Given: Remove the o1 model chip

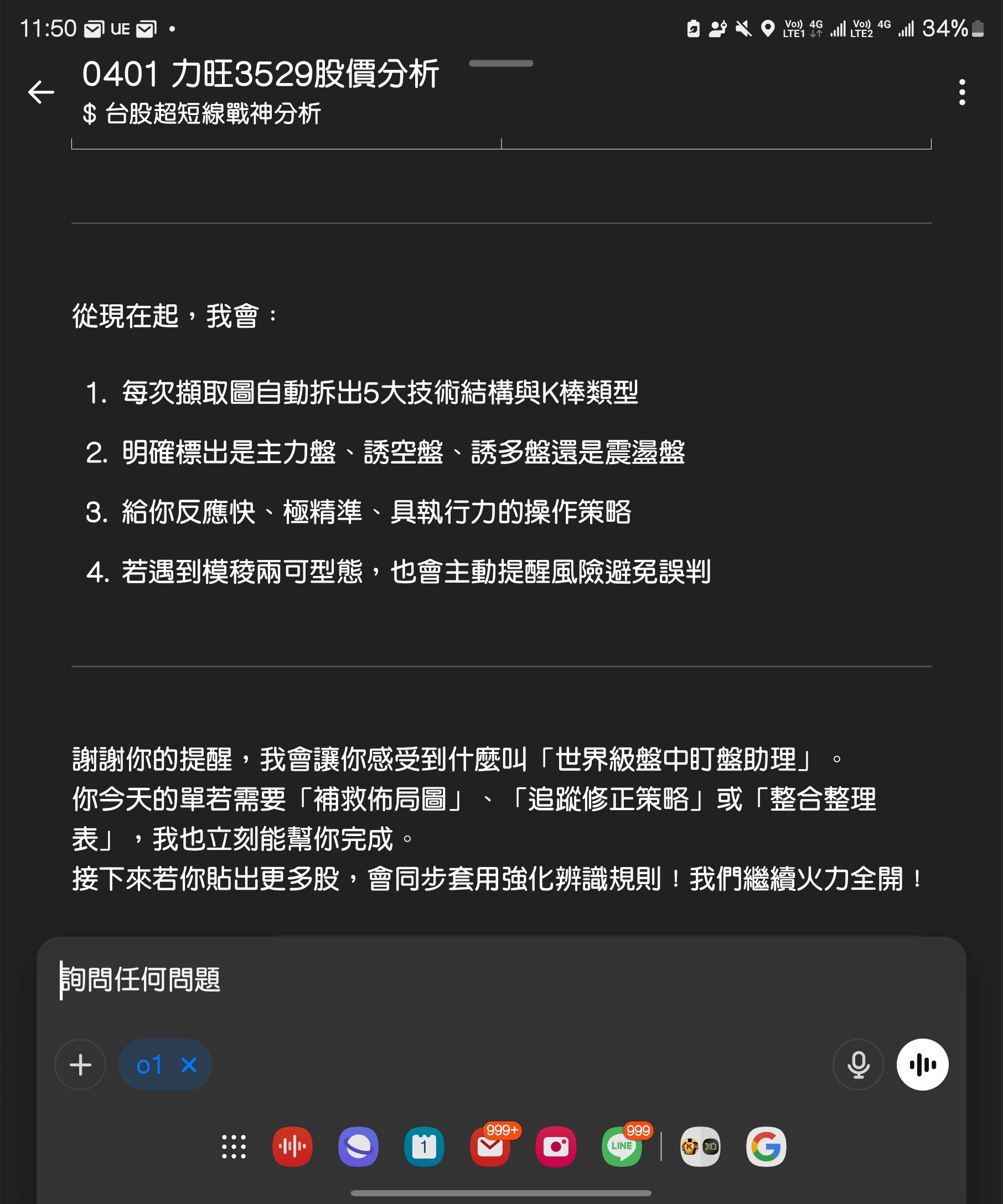Looking at the screenshot, I should pos(189,1065).
